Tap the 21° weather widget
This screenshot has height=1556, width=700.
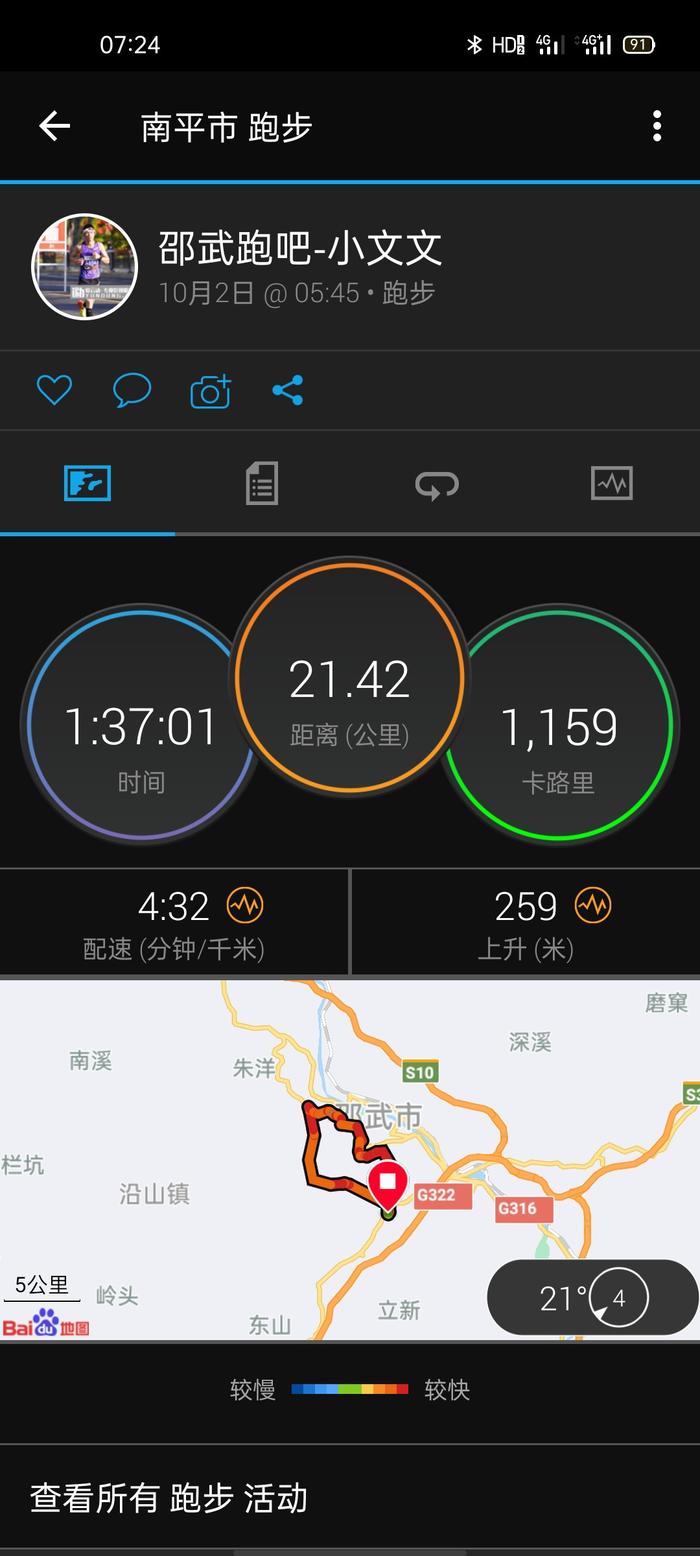(x=592, y=1298)
